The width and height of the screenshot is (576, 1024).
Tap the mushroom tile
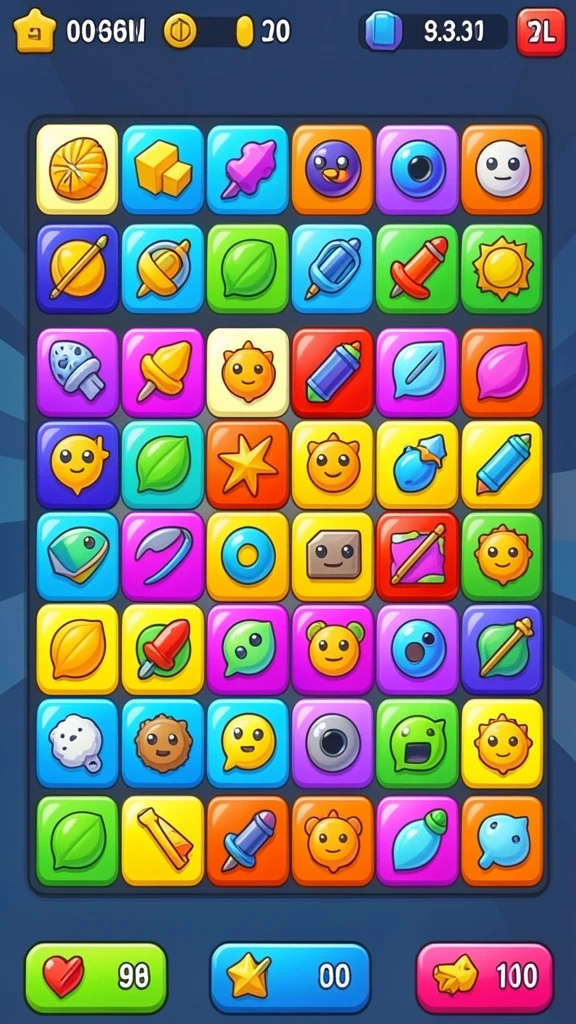77,373
